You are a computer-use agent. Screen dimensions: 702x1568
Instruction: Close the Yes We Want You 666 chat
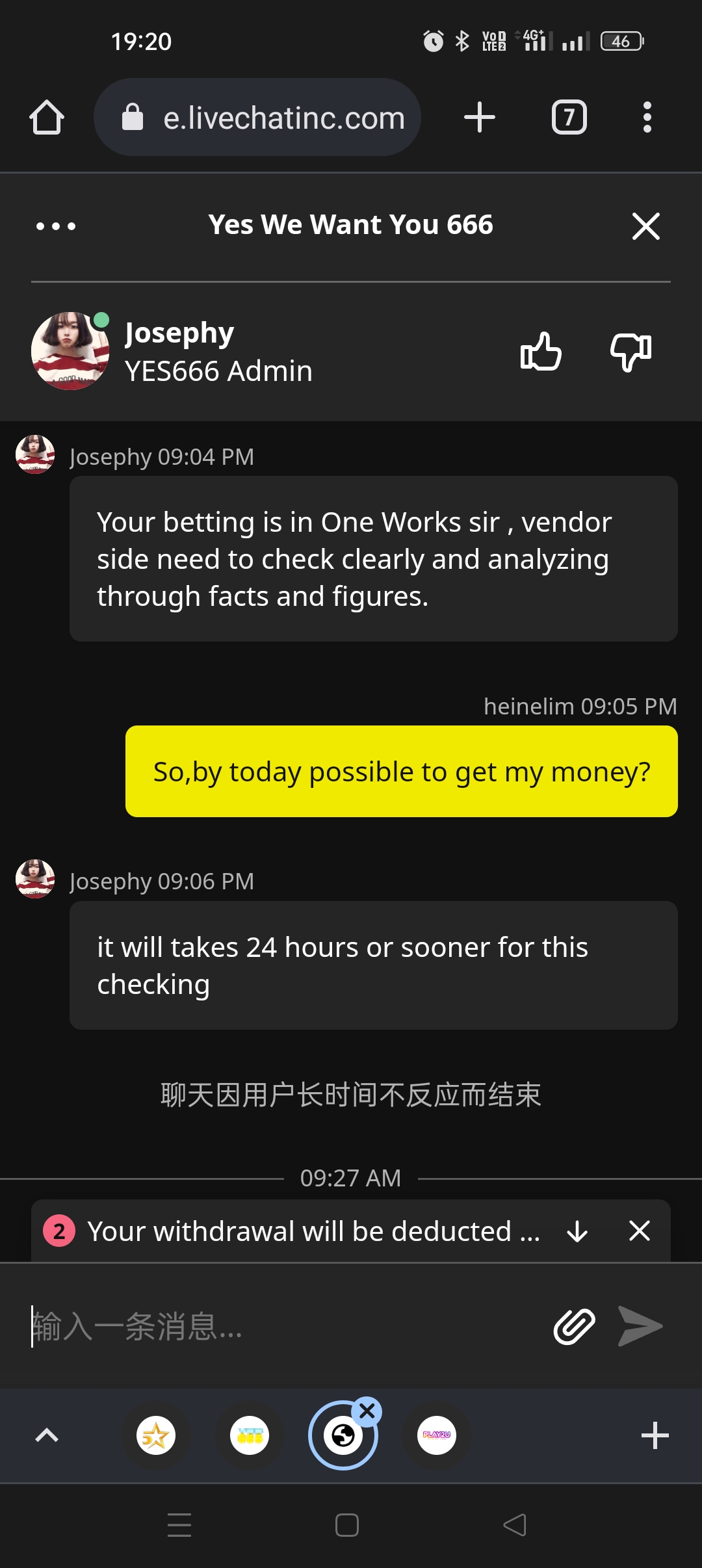pyautogui.click(x=645, y=226)
